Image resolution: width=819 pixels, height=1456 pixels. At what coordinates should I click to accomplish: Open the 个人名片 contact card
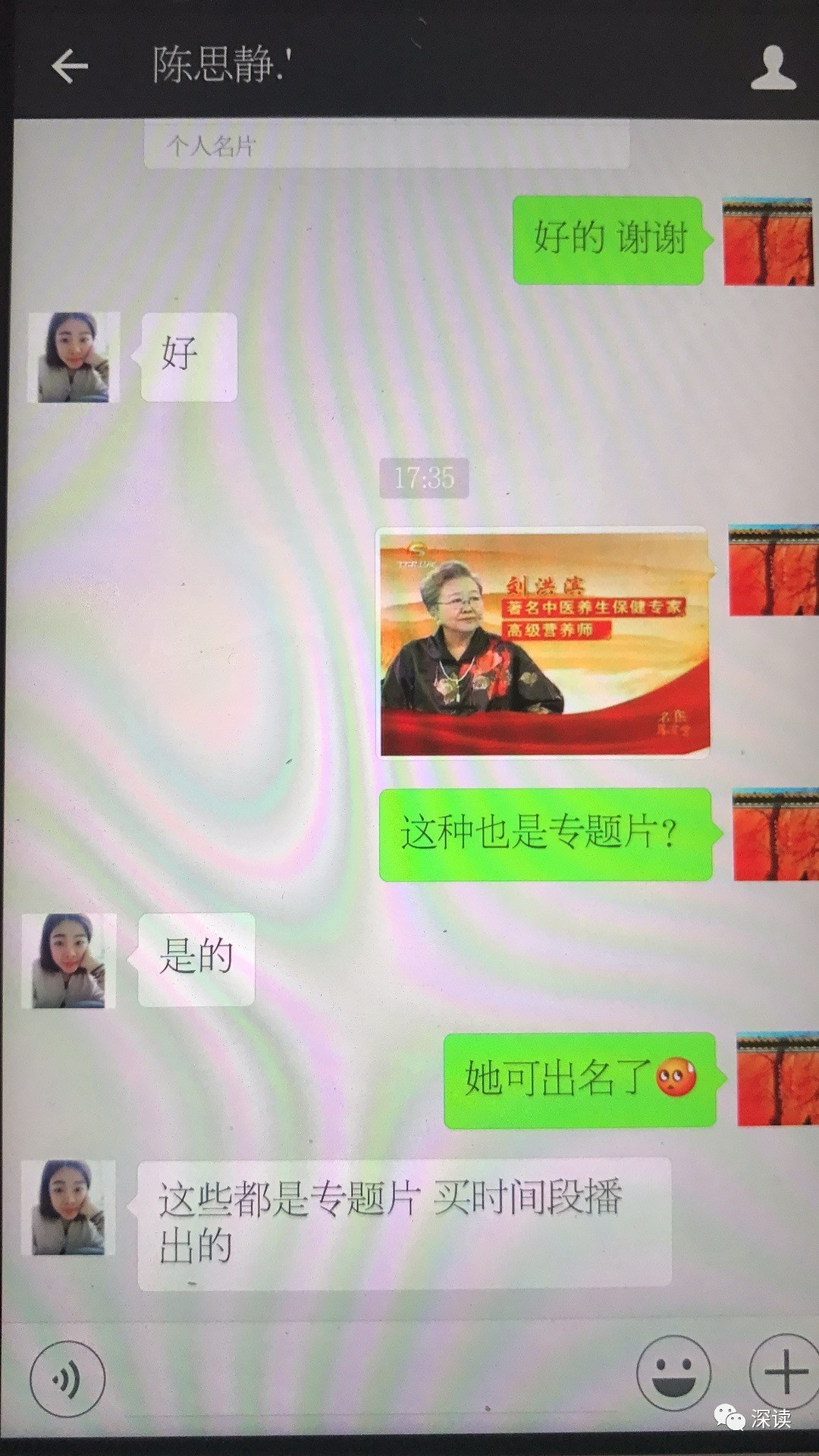(x=386, y=144)
